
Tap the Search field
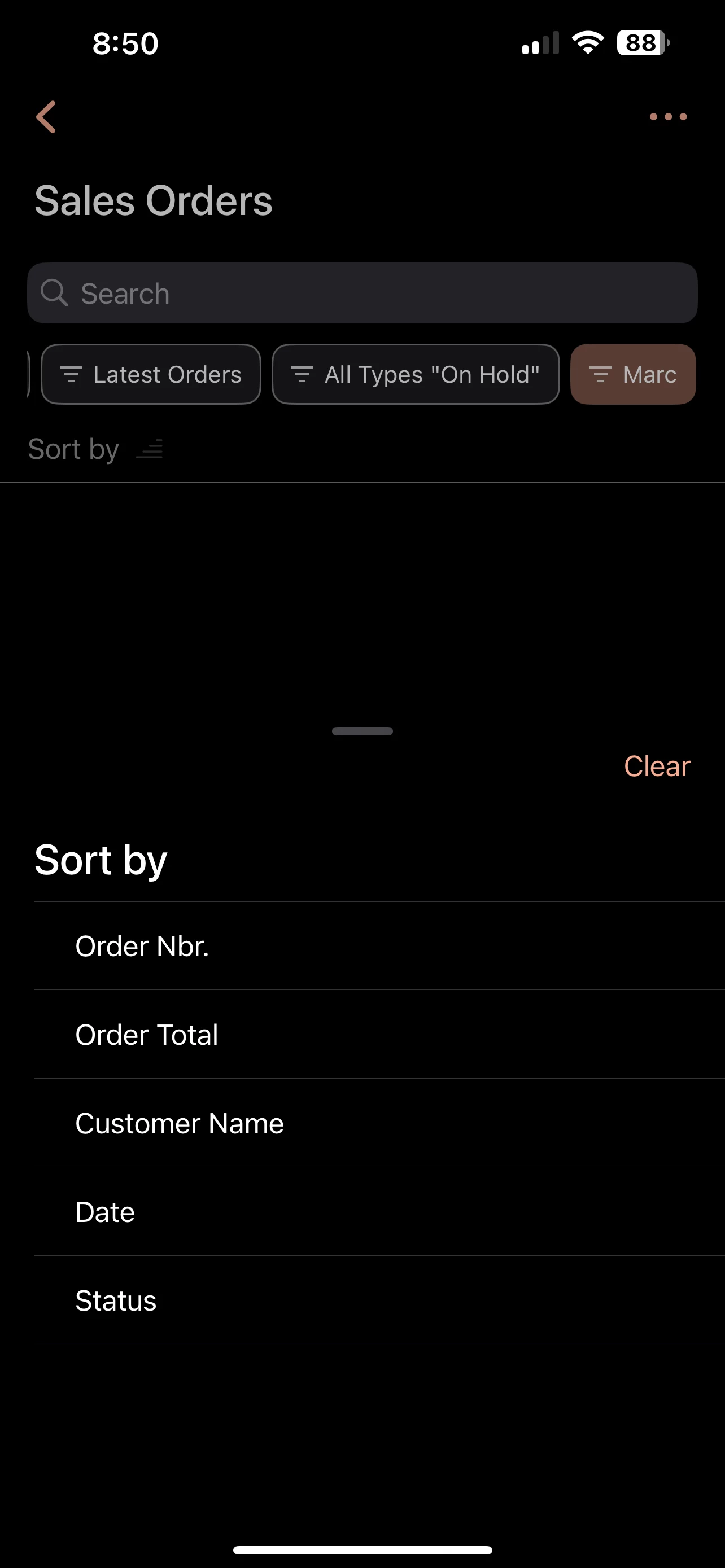click(362, 293)
